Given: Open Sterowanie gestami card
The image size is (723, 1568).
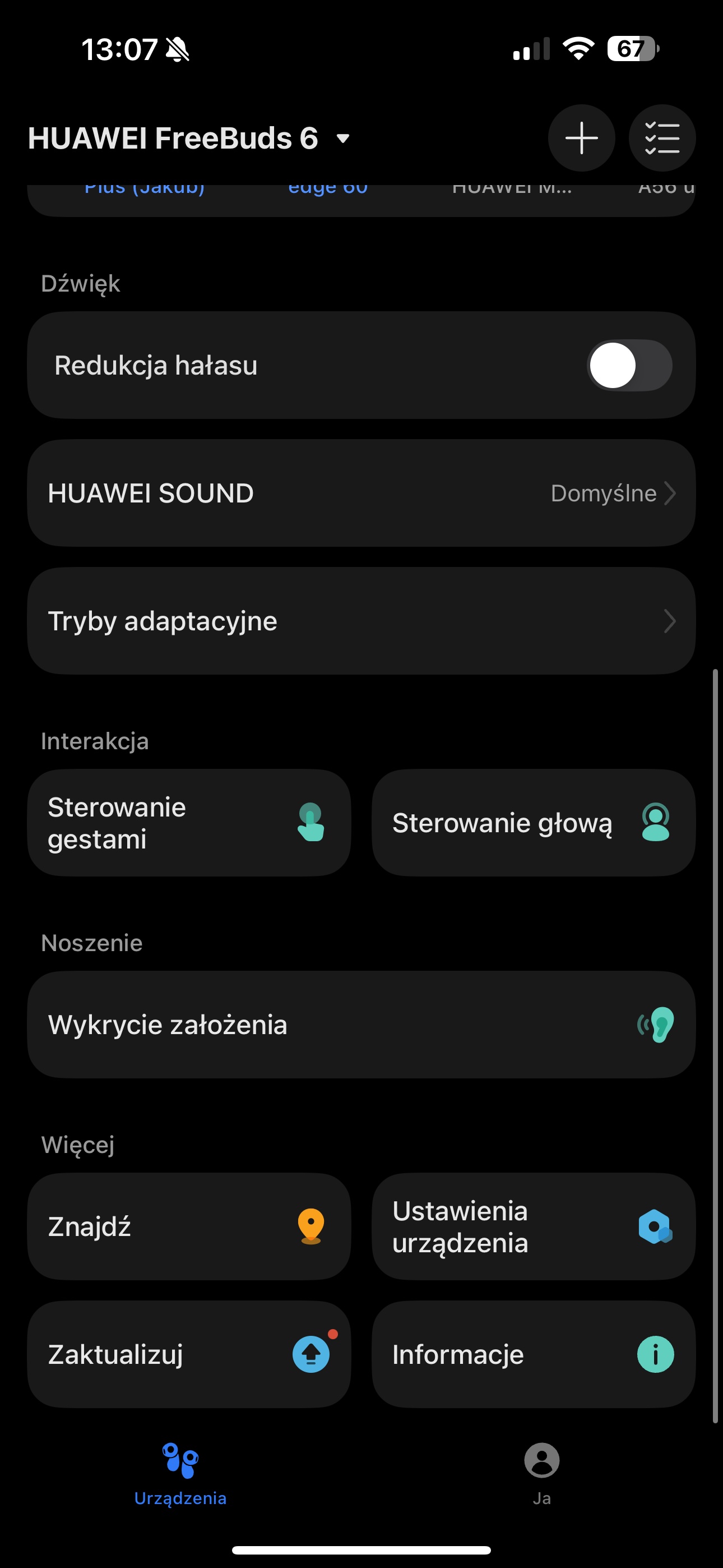Looking at the screenshot, I should click(189, 823).
